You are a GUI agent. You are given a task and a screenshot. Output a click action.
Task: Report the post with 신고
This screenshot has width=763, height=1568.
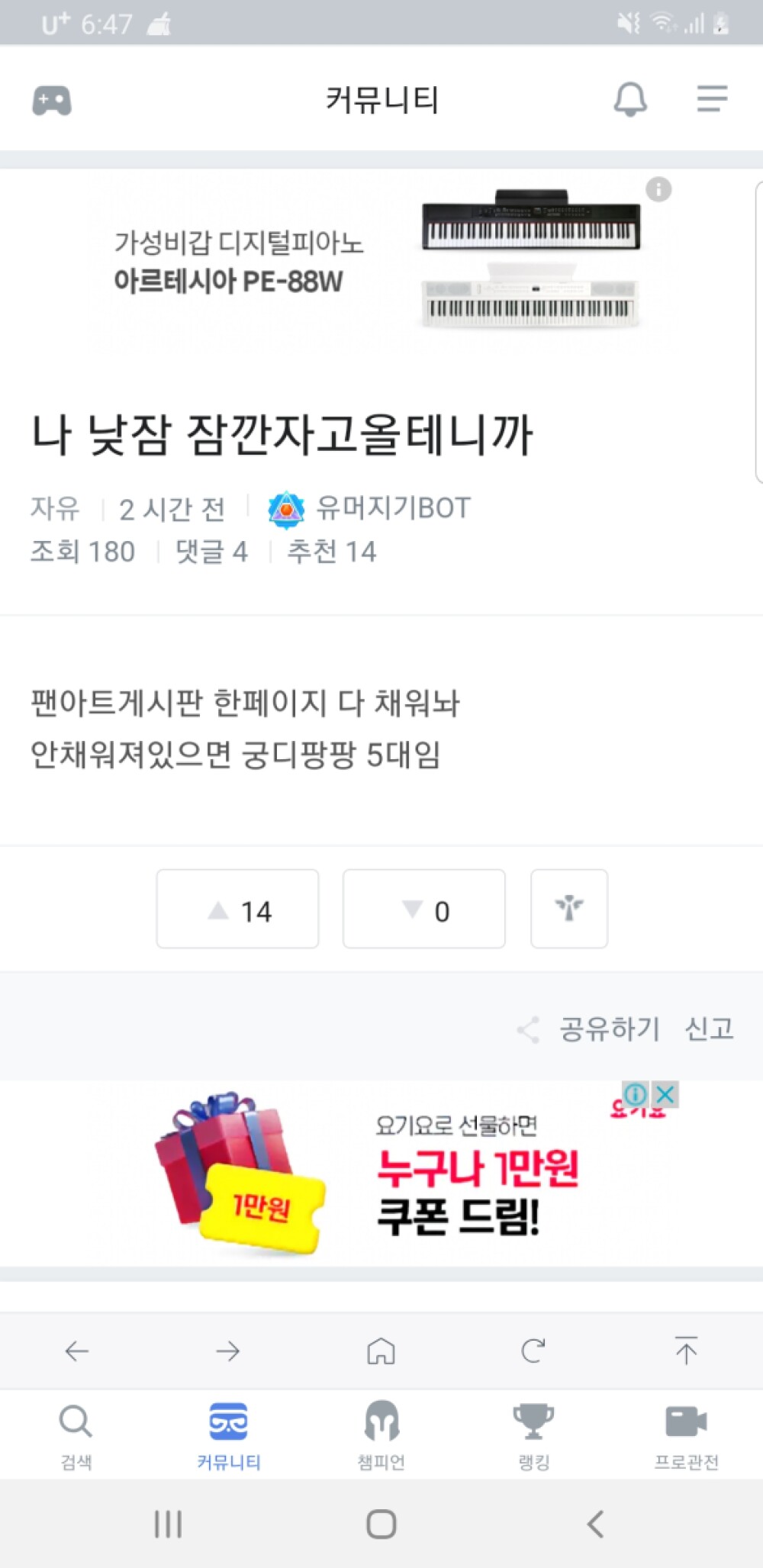point(709,1029)
